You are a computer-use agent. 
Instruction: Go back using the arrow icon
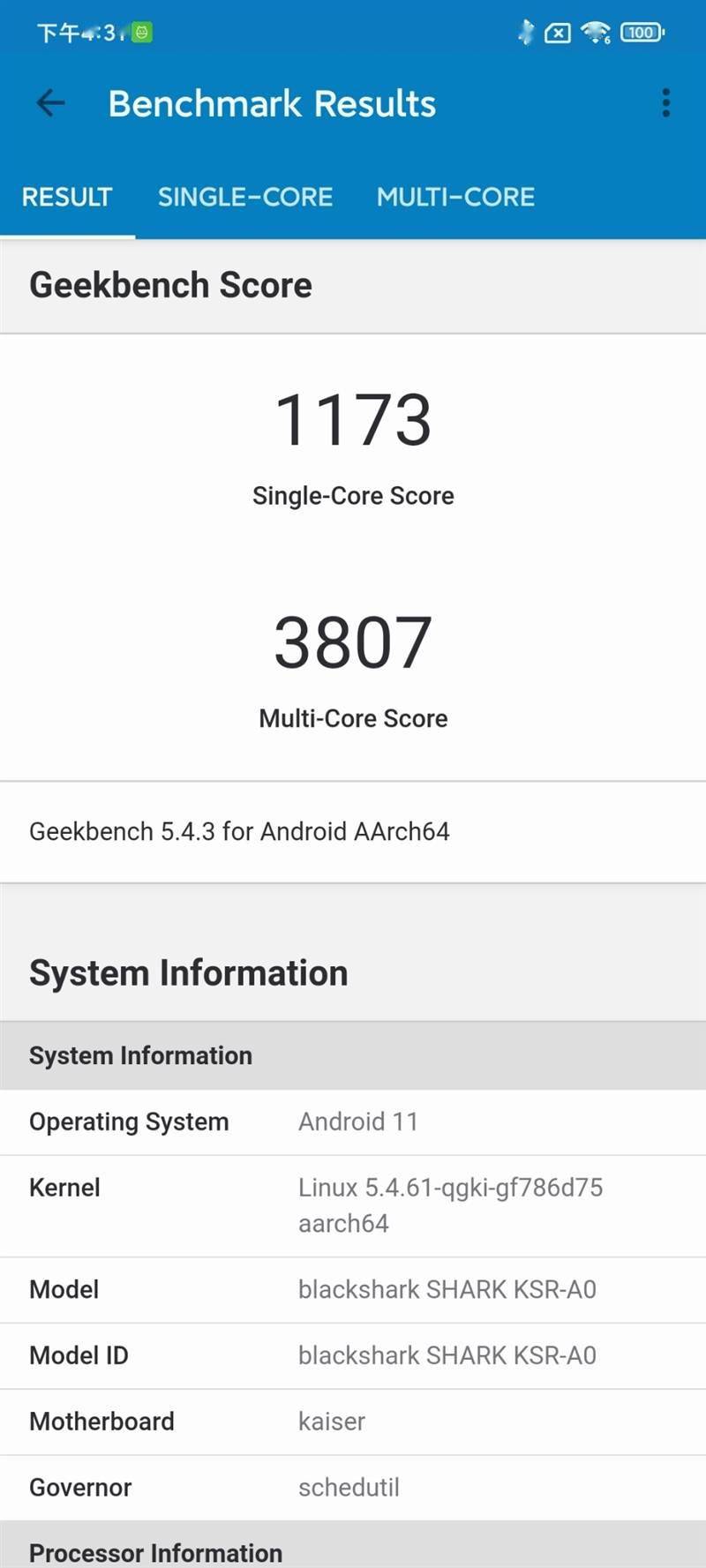[x=50, y=103]
